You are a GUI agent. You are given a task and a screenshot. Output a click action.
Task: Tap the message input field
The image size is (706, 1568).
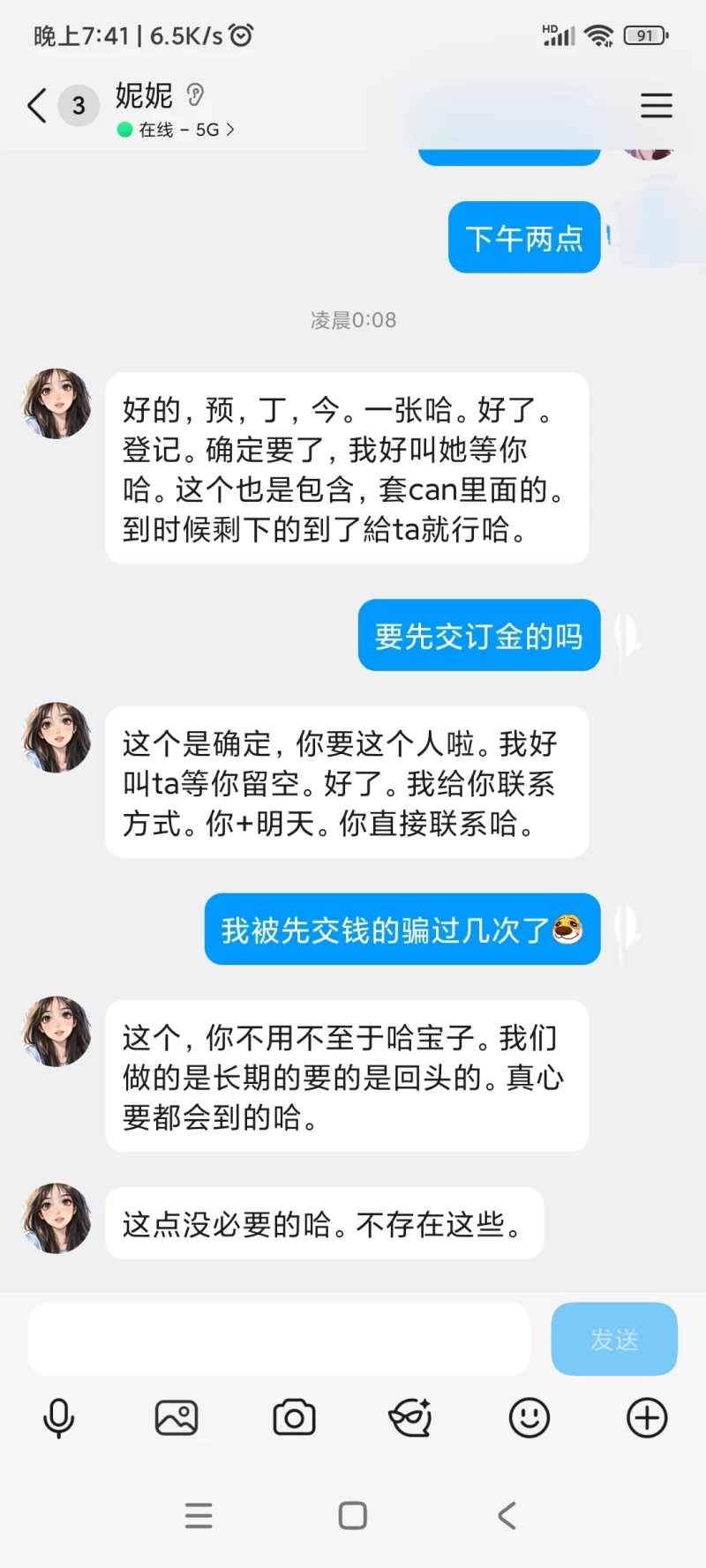(x=279, y=1339)
